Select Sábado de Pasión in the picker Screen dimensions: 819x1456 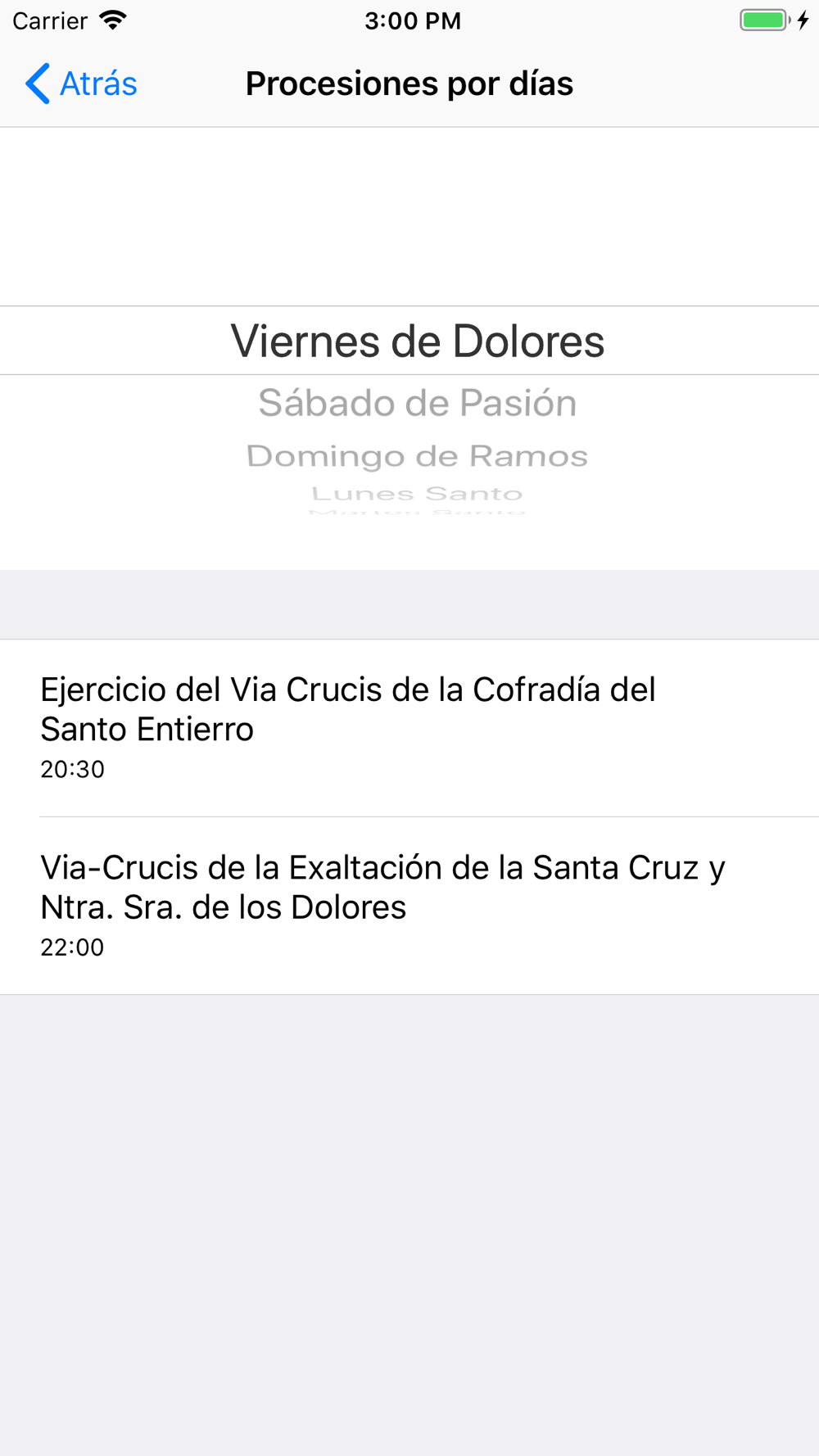pos(417,403)
